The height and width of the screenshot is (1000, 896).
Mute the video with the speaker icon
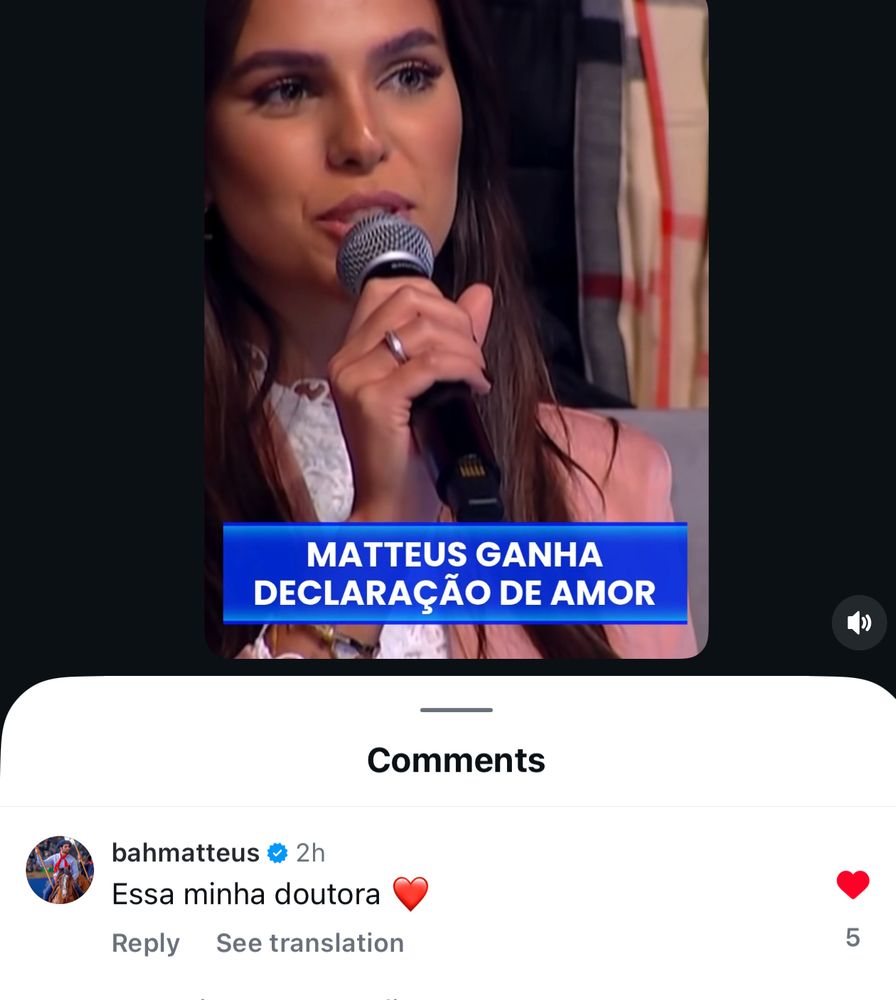tap(859, 623)
